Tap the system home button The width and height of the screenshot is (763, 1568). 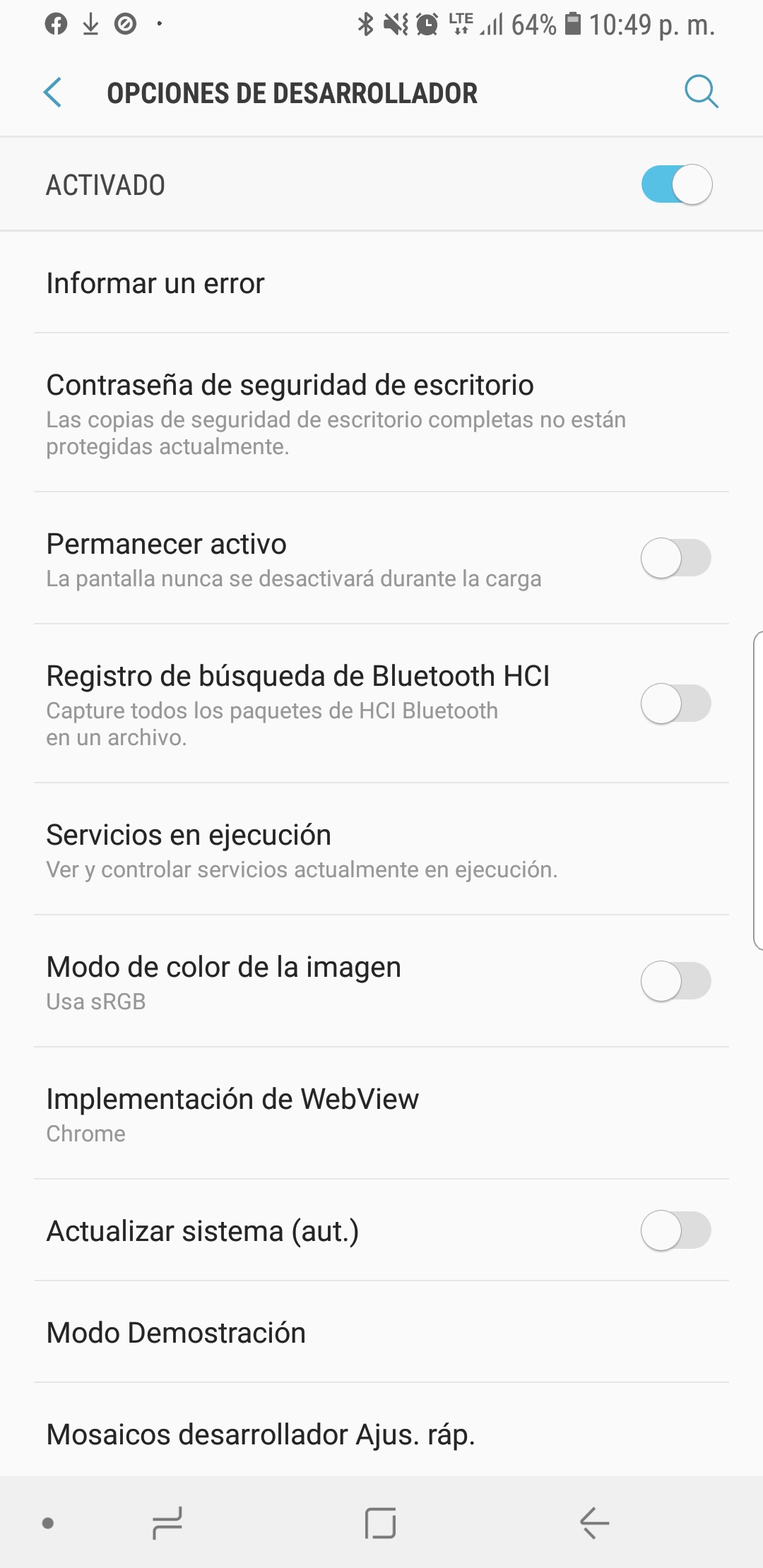coord(380,1523)
